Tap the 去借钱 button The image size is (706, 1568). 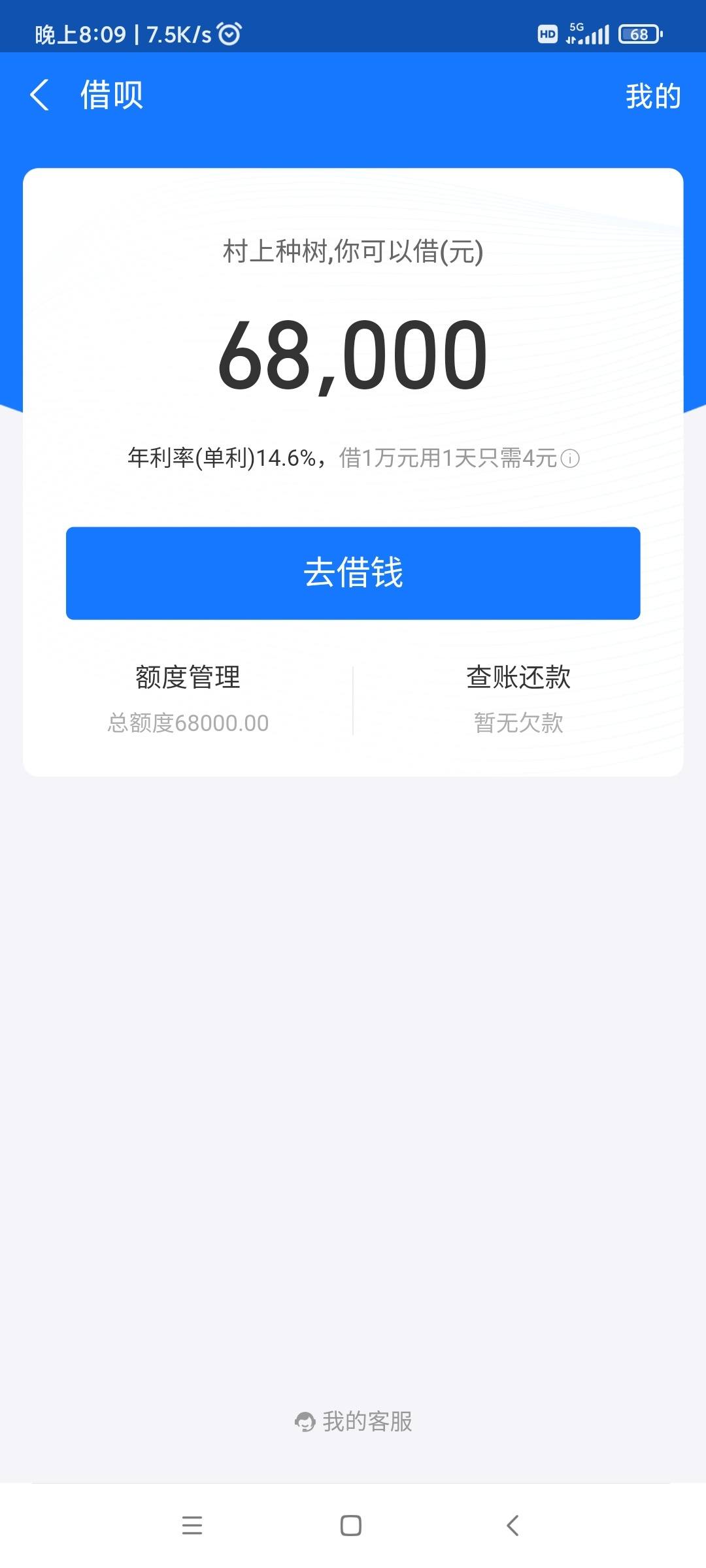pos(353,573)
